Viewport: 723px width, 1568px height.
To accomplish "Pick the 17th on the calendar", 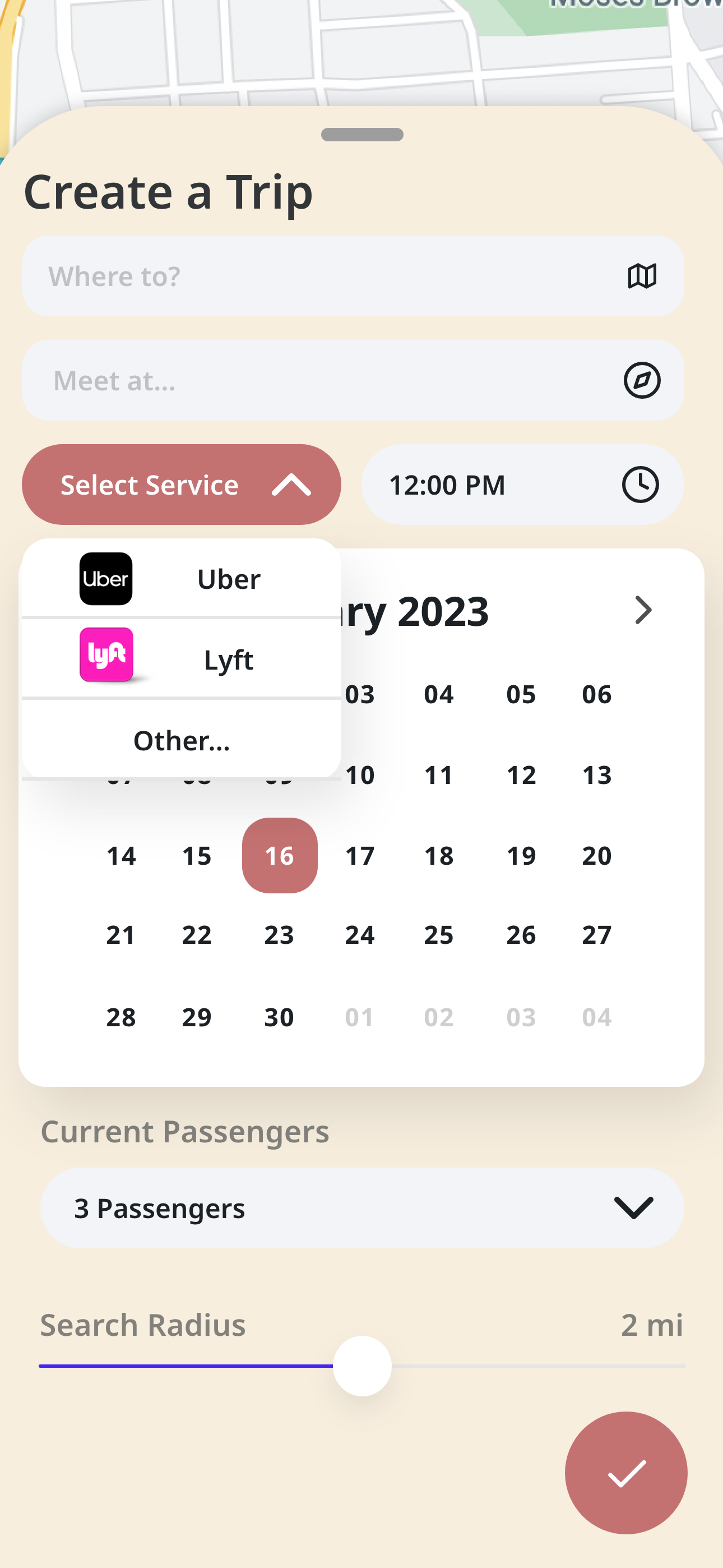I will click(360, 856).
